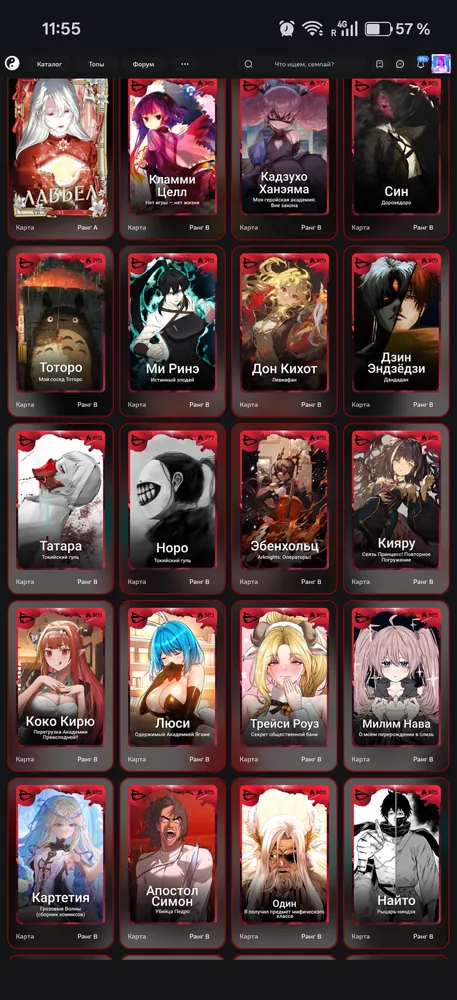Open the messages chat icon

coord(400,64)
